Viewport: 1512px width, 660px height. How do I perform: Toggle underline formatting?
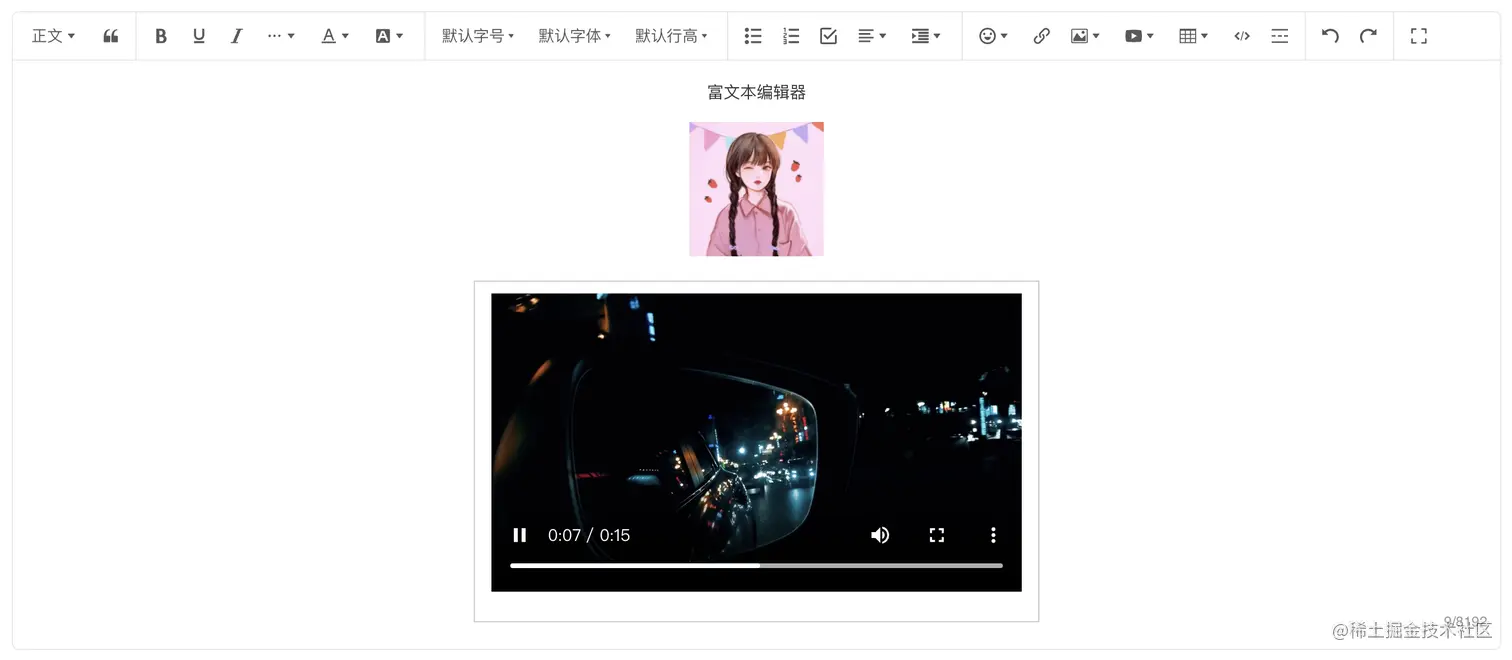[x=199, y=36]
